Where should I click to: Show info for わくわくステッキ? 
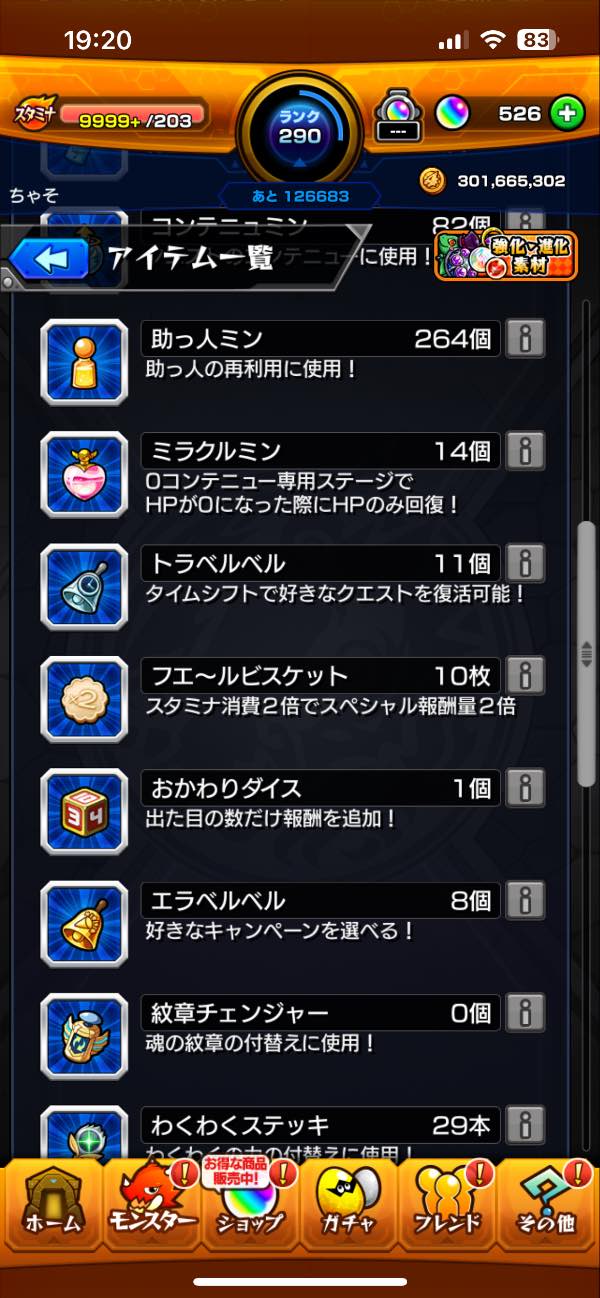point(525,1124)
